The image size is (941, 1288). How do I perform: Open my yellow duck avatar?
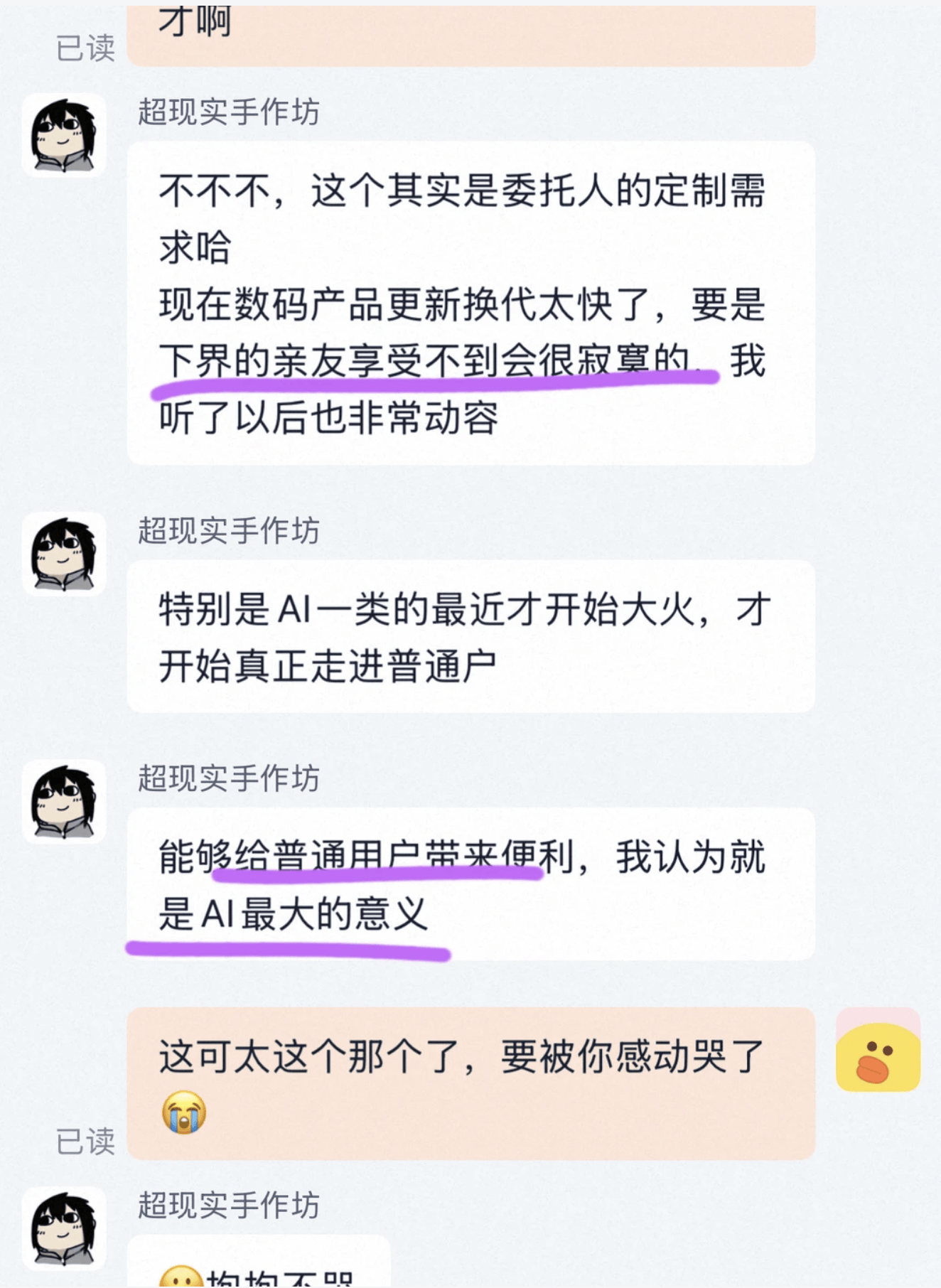[x=878, y=1049]
